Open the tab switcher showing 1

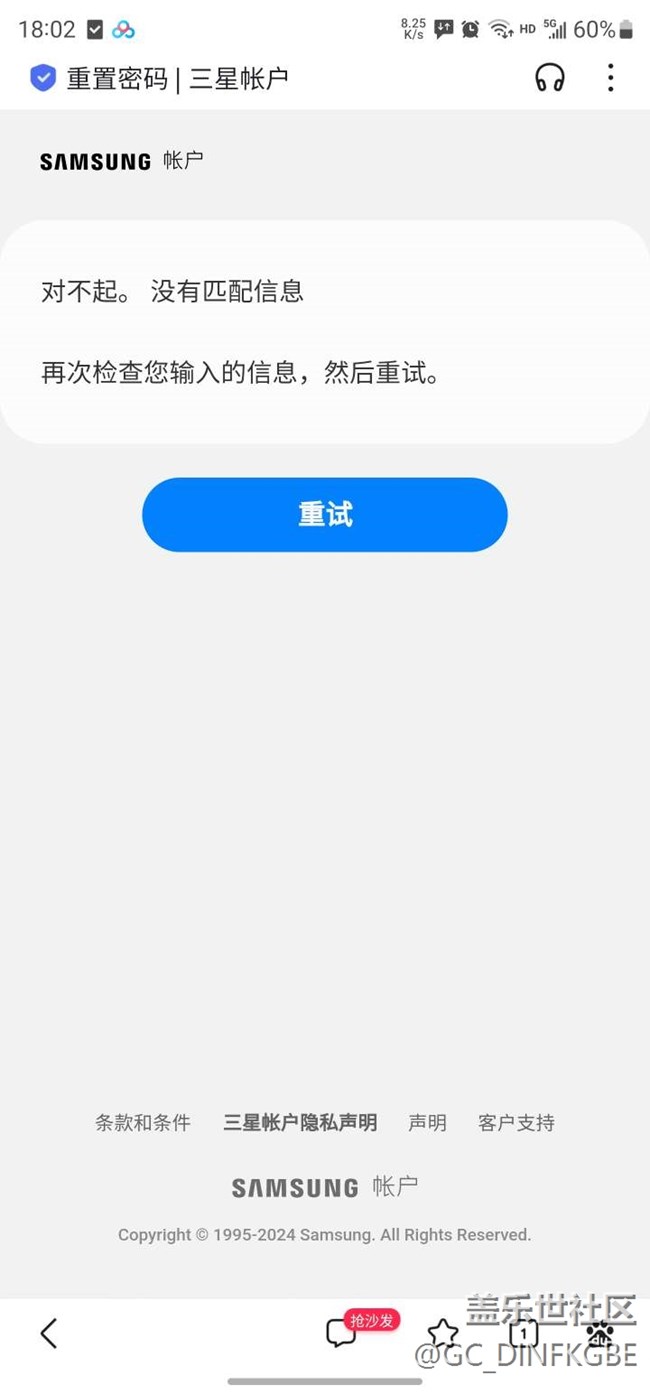(x=523, y=1333)
